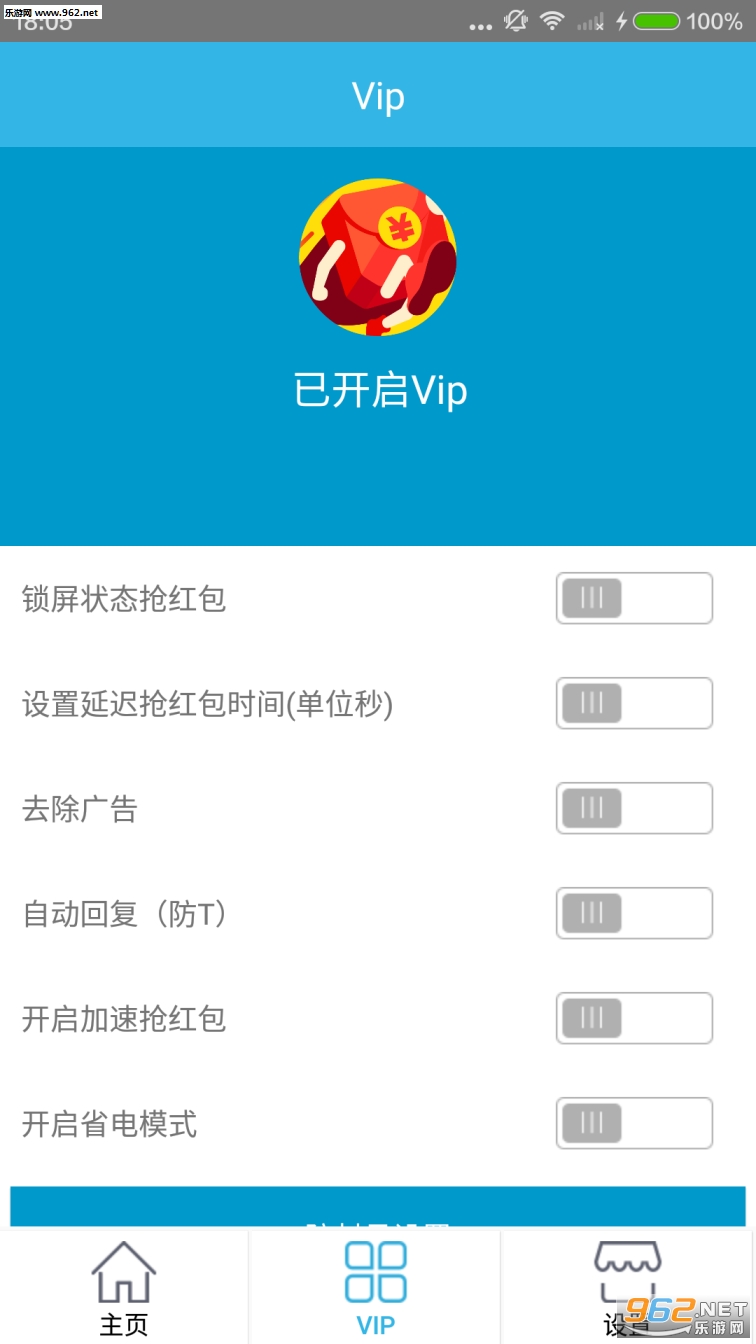Toggle the 设置延迟抢红包时间 switch

coord(634,703)
